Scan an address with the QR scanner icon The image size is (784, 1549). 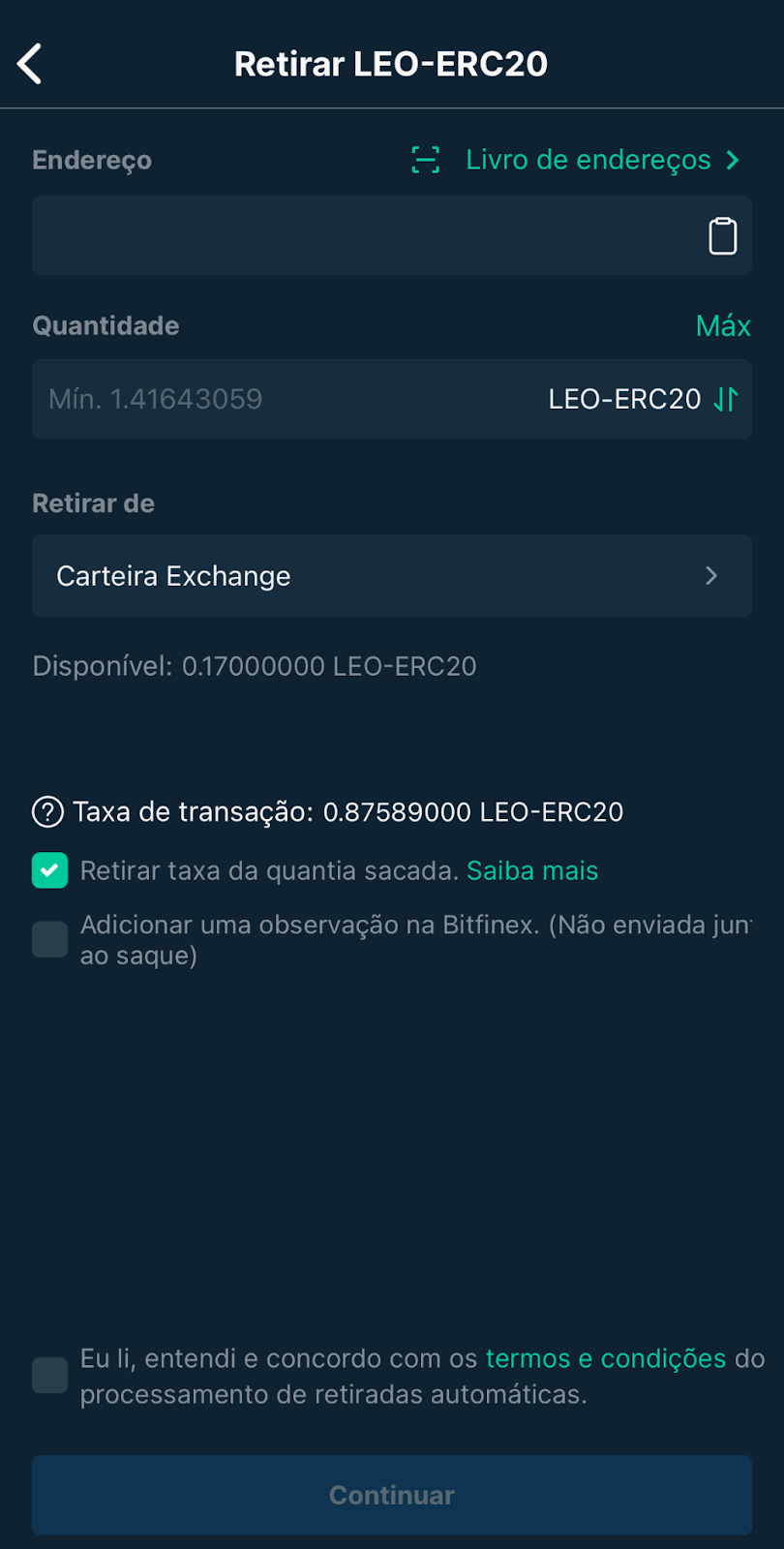[426, 160]
